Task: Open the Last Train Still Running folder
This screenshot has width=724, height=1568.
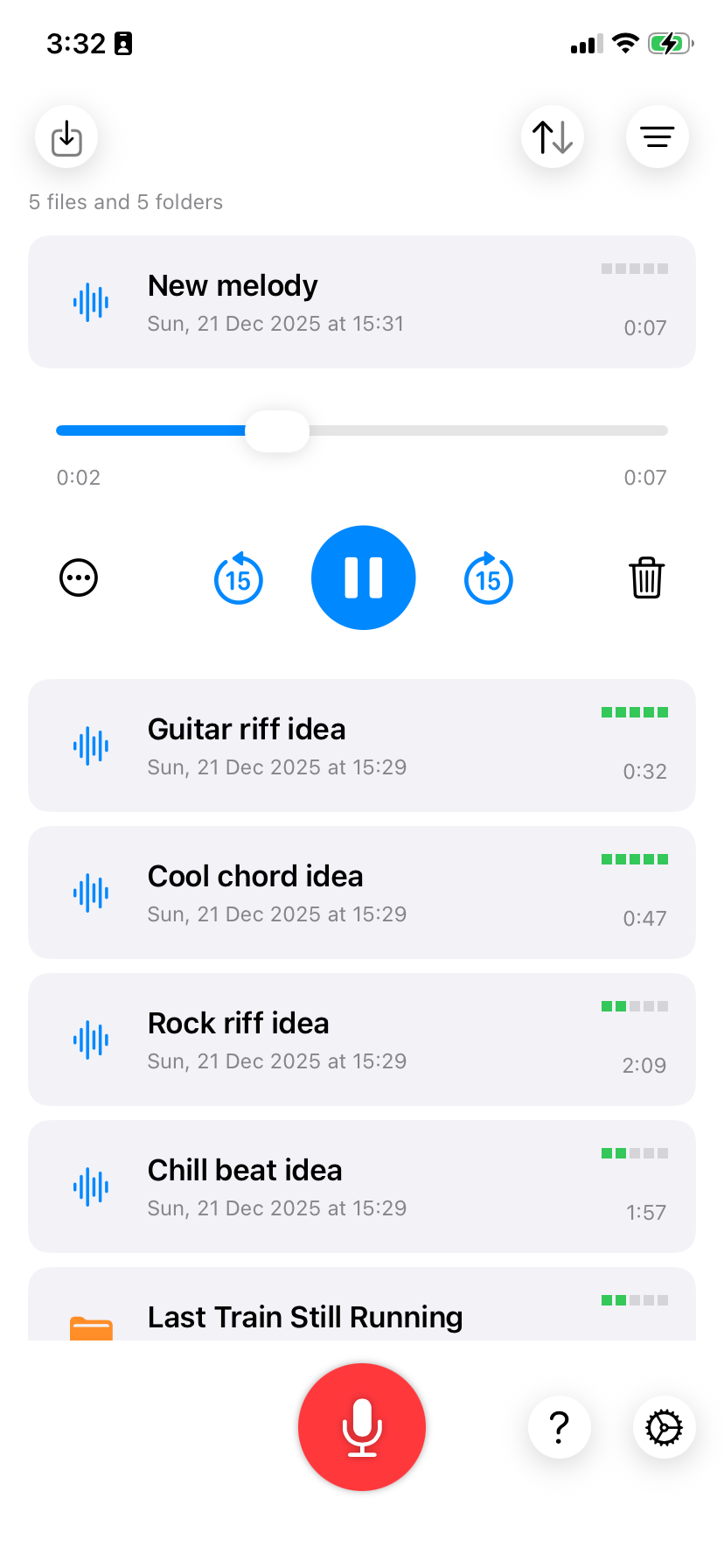Action: pos(304,1316)
